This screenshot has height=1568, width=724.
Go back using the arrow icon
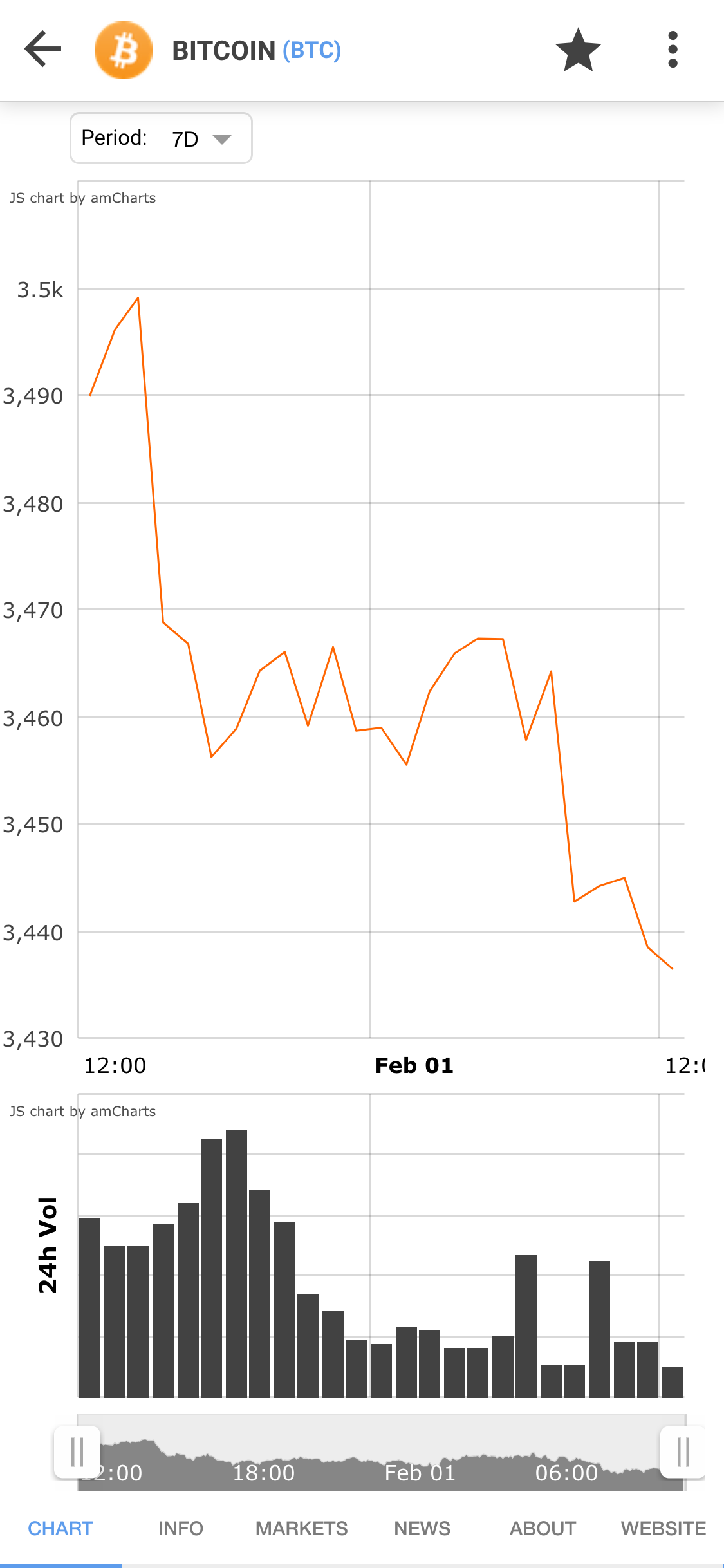click(x=42, y=49)
